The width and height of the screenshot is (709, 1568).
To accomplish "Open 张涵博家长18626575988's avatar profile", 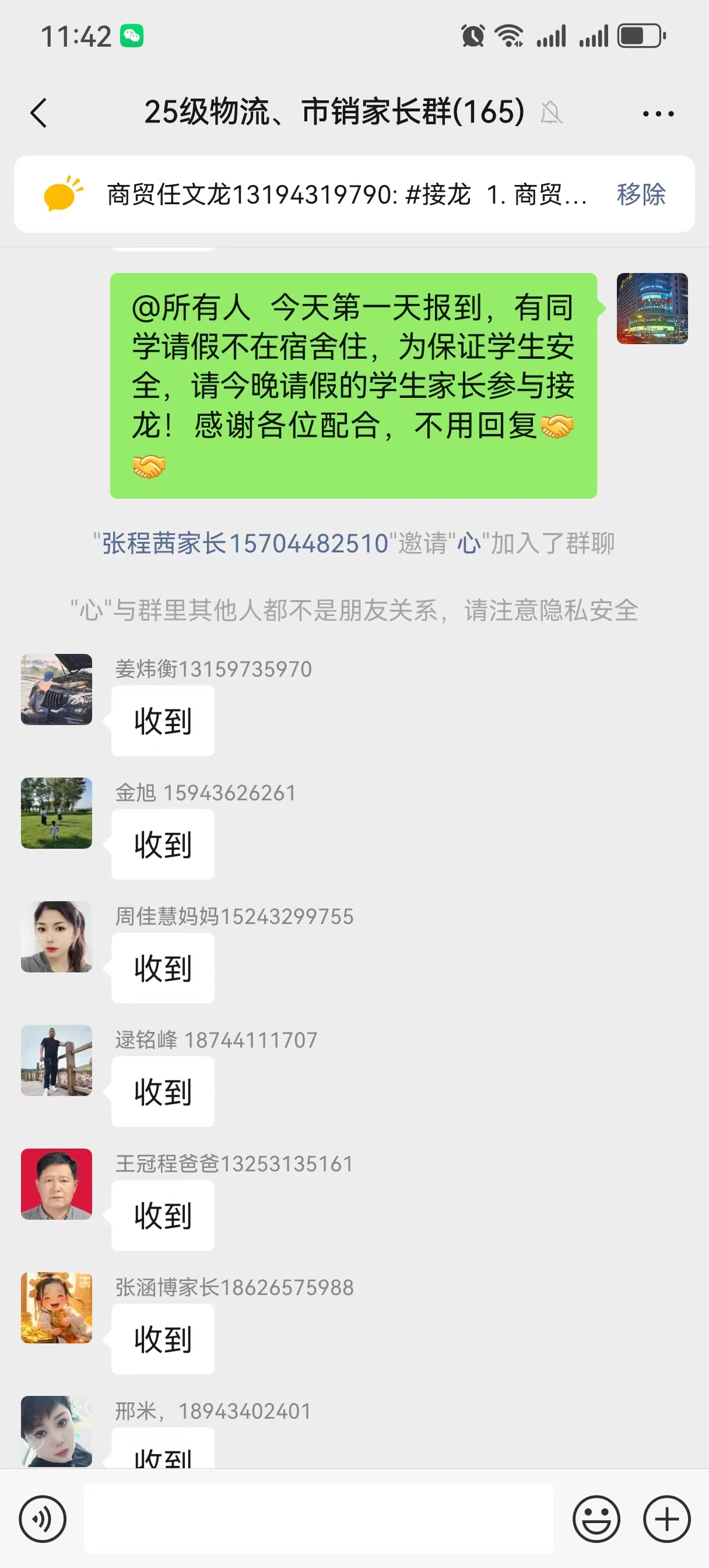I will [x=57, y=1307].
